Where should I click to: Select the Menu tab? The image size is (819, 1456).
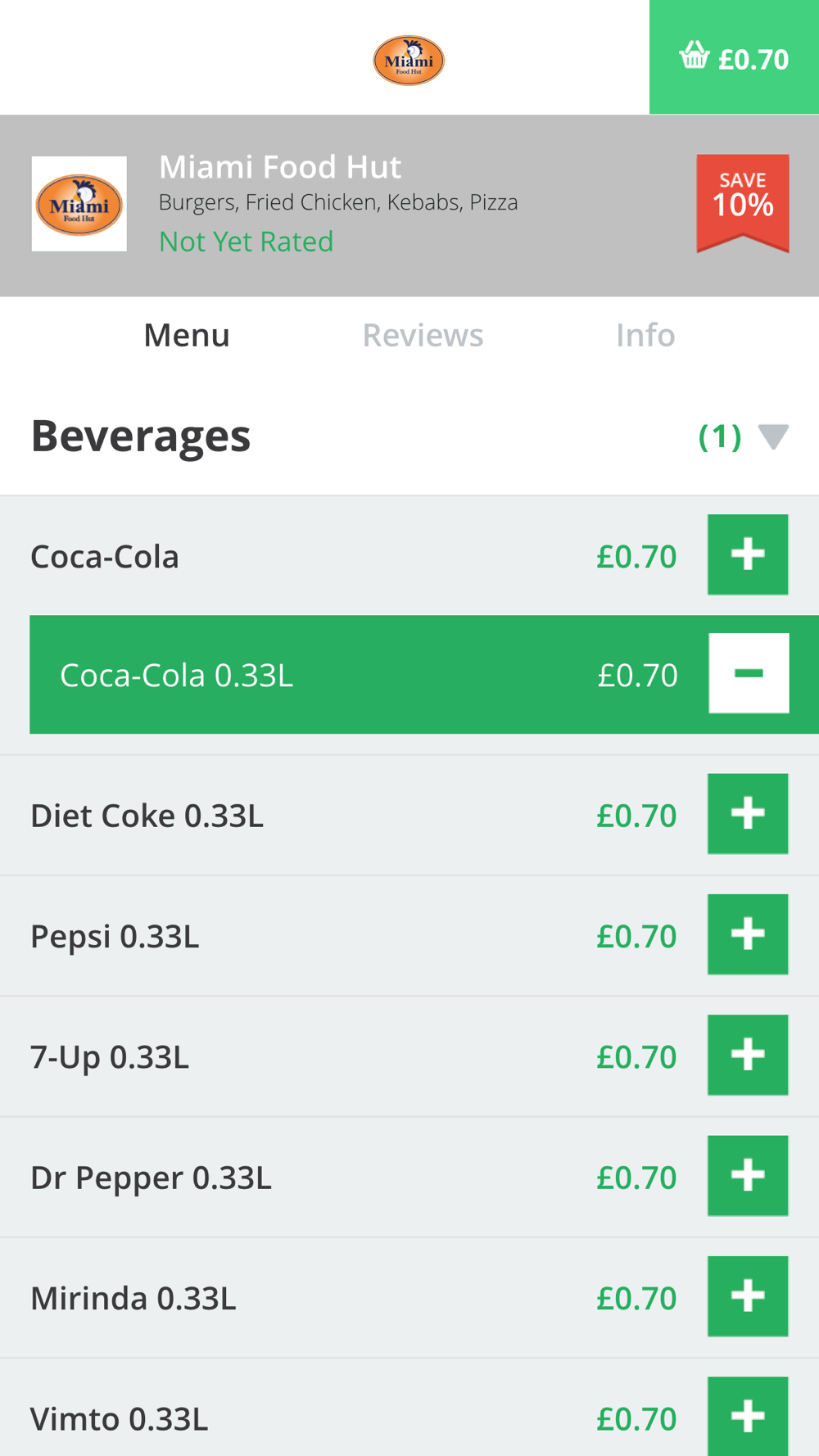click(x=187, y=335)
